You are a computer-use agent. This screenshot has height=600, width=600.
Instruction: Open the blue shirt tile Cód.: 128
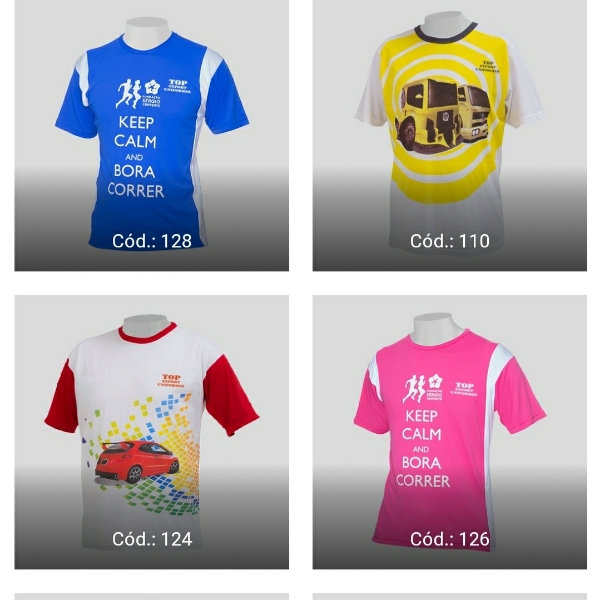[x=152, y=135]
